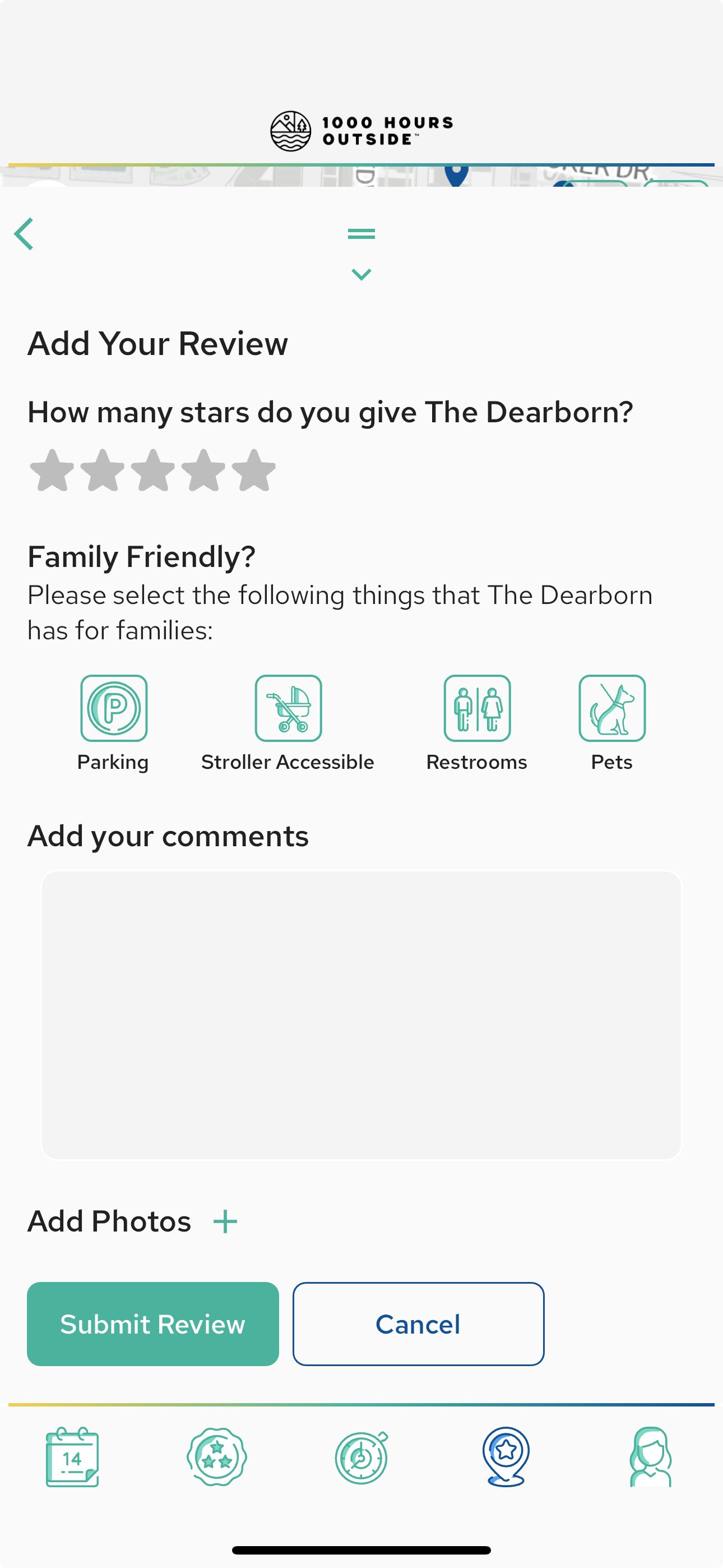Select the Restrooms option
Screen dimensions: 723x1568
pyautogui.click(x=477, y=708)
